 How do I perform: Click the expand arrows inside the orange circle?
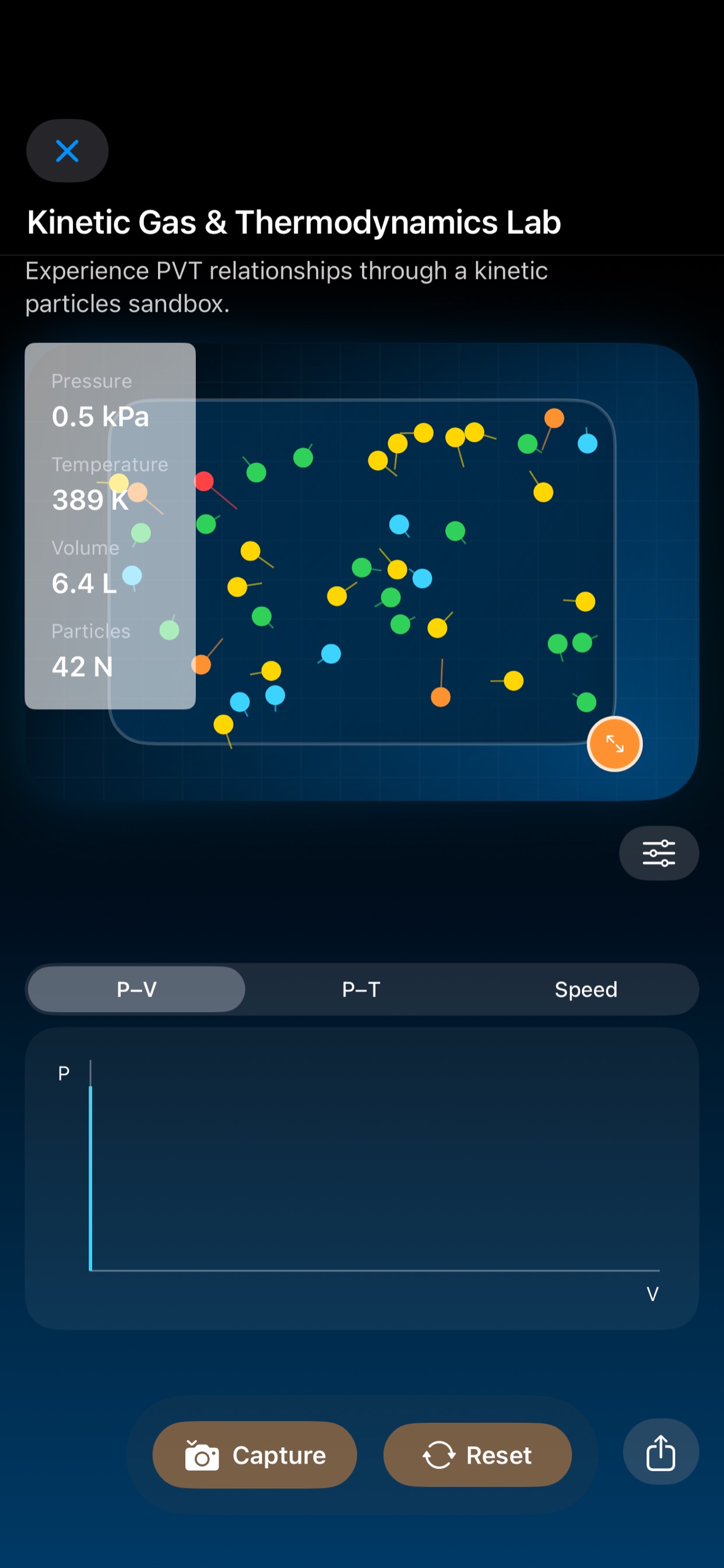coord(614,744)
